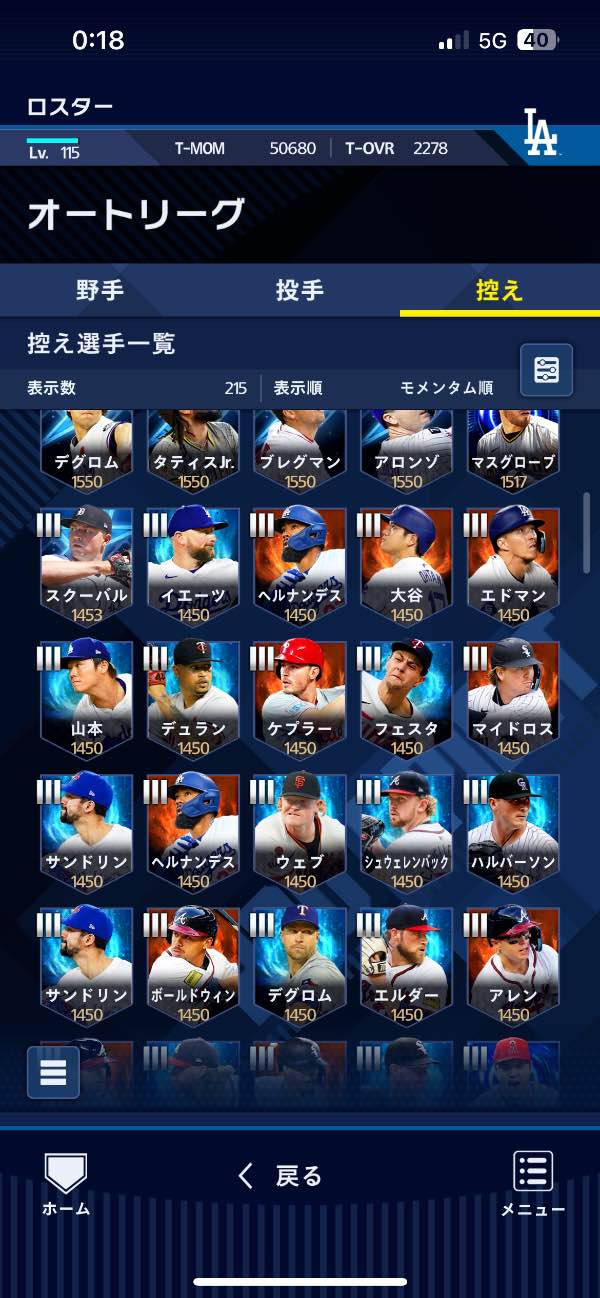Select the ウェブ player card
The height and width of the screenshot is (1298, 600).
300,831
